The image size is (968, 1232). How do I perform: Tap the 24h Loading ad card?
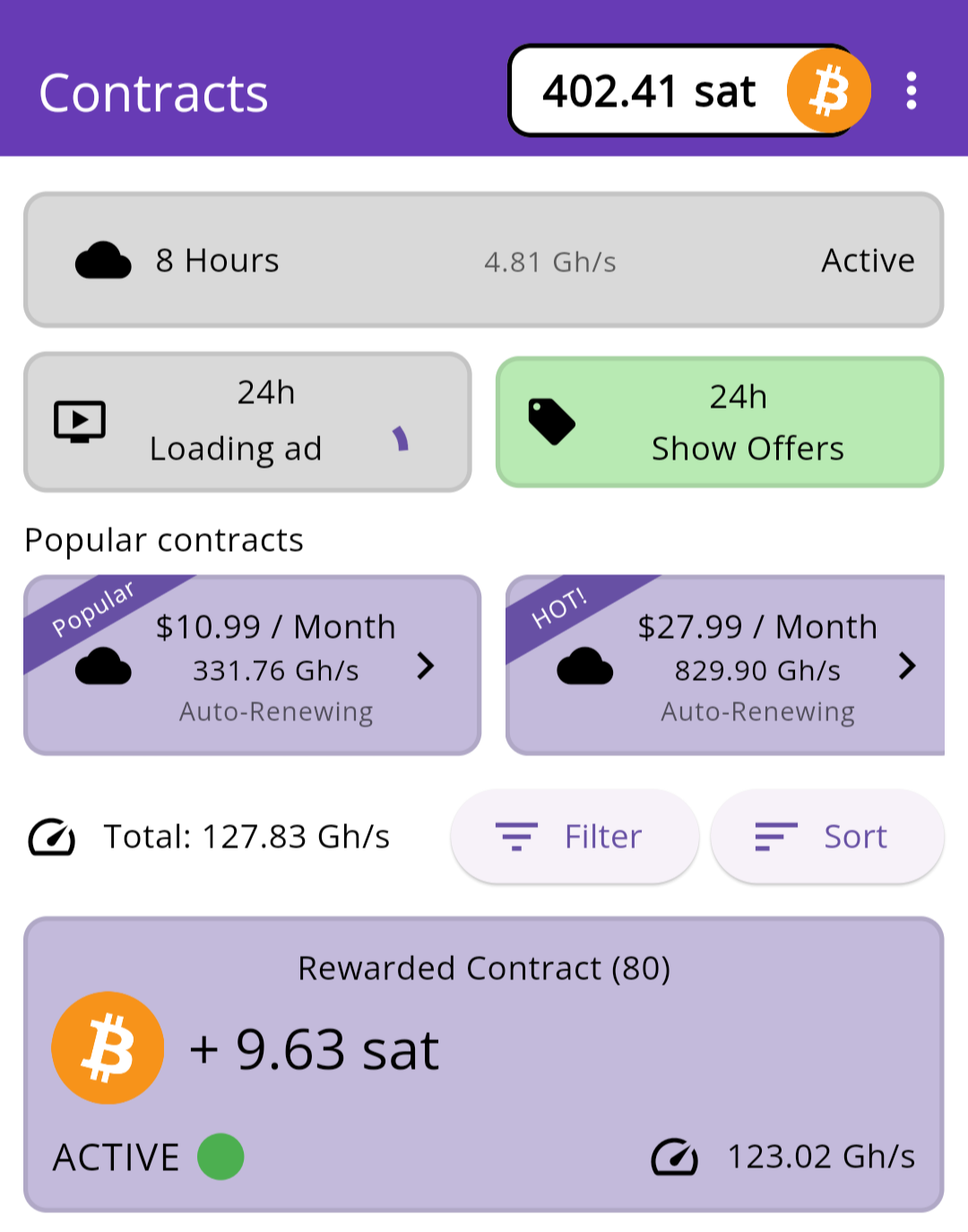pos(247,421)
